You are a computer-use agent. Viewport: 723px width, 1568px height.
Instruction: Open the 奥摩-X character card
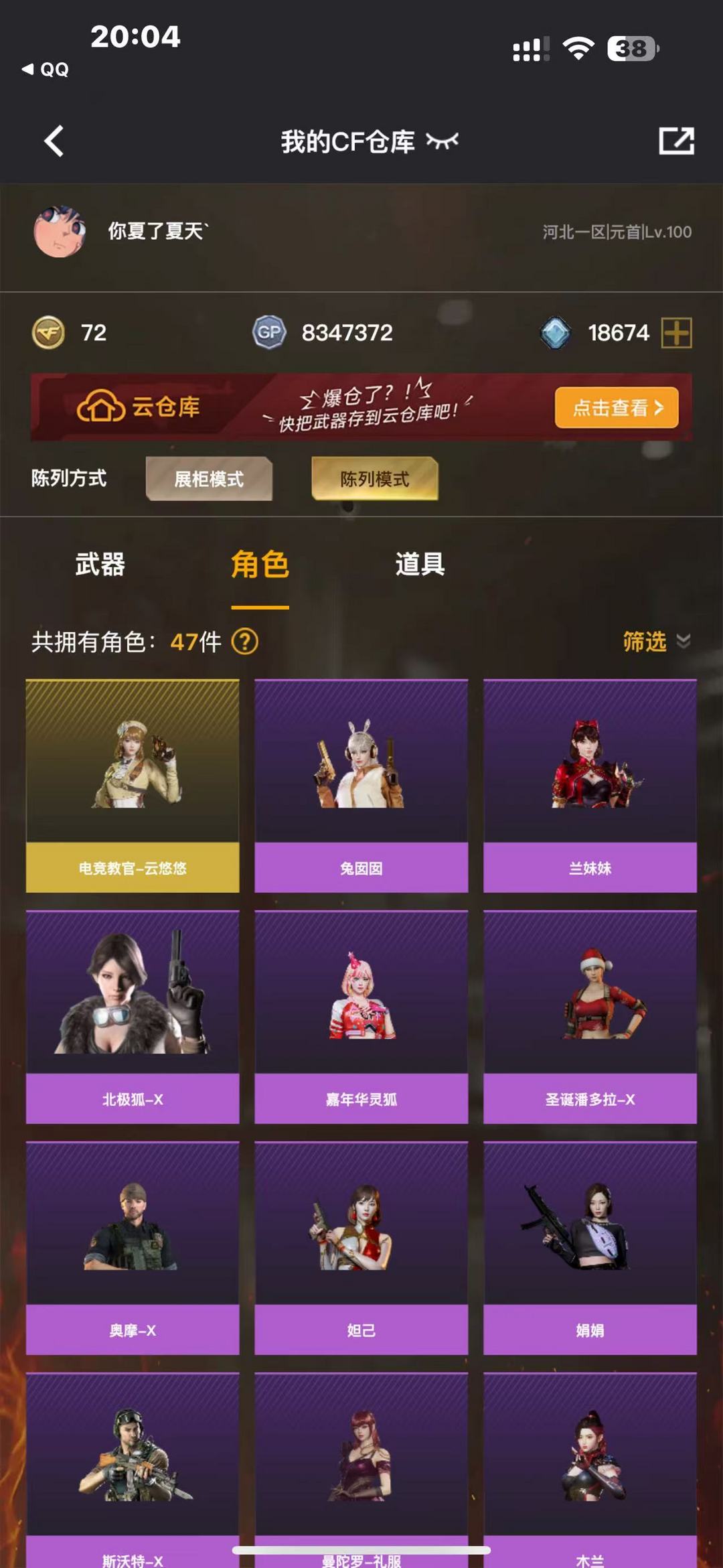tap(133, 1248)
